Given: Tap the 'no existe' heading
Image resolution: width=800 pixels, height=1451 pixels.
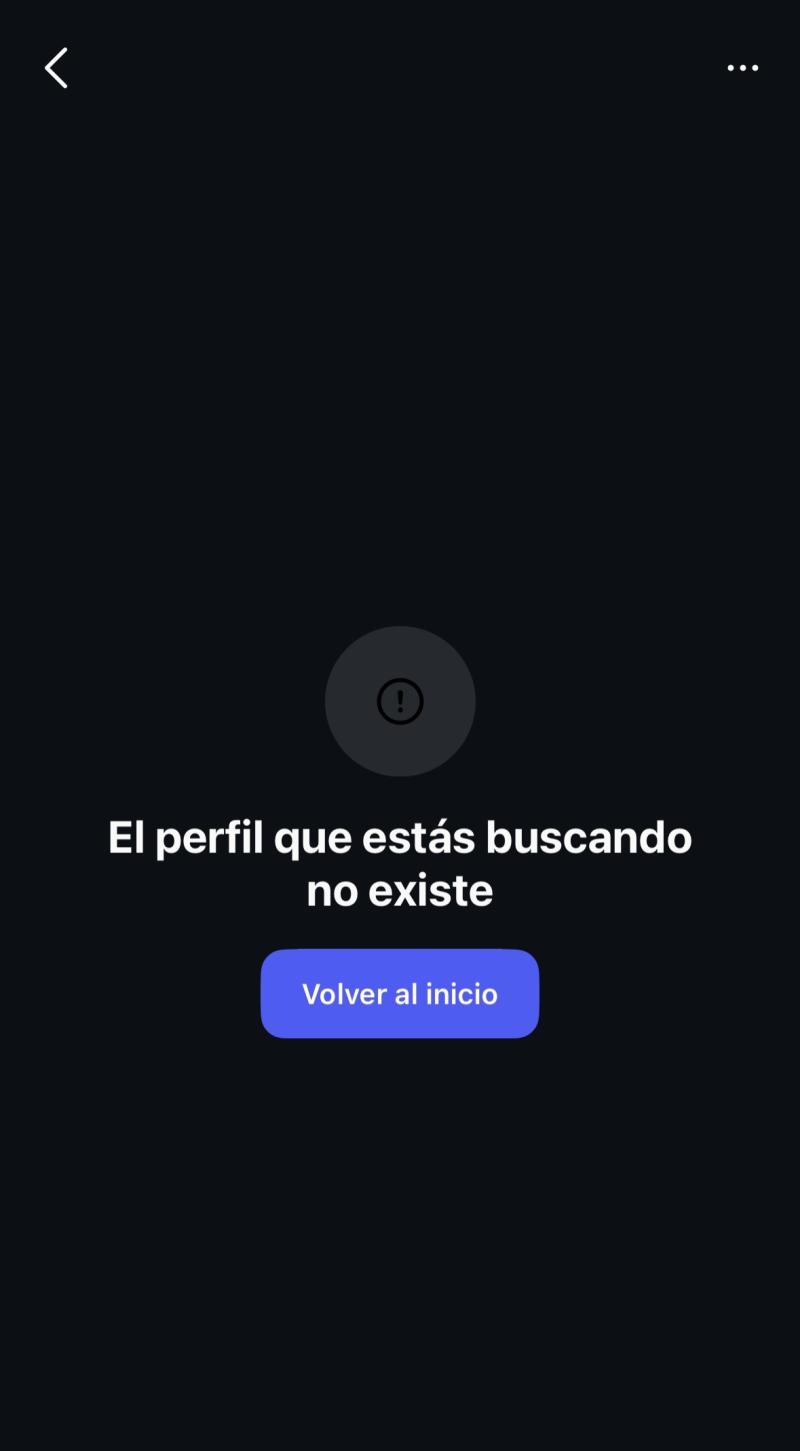Looking at the screenshot, I should click(400, 889).
